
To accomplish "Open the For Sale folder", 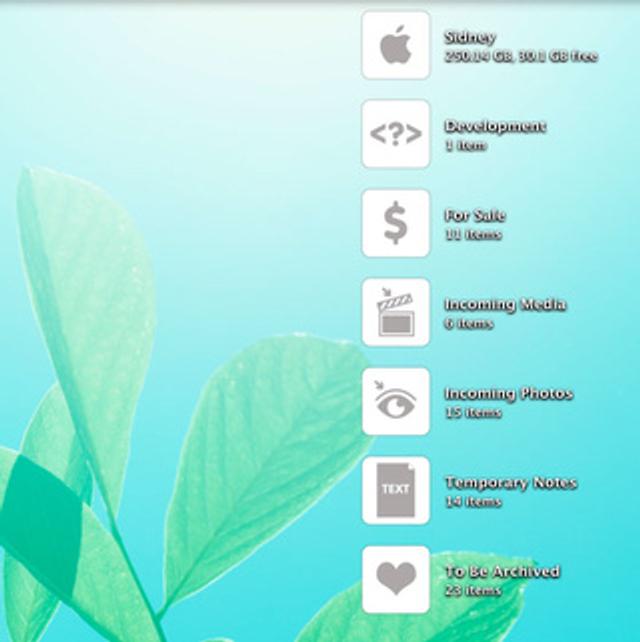I will coord(396,223).
